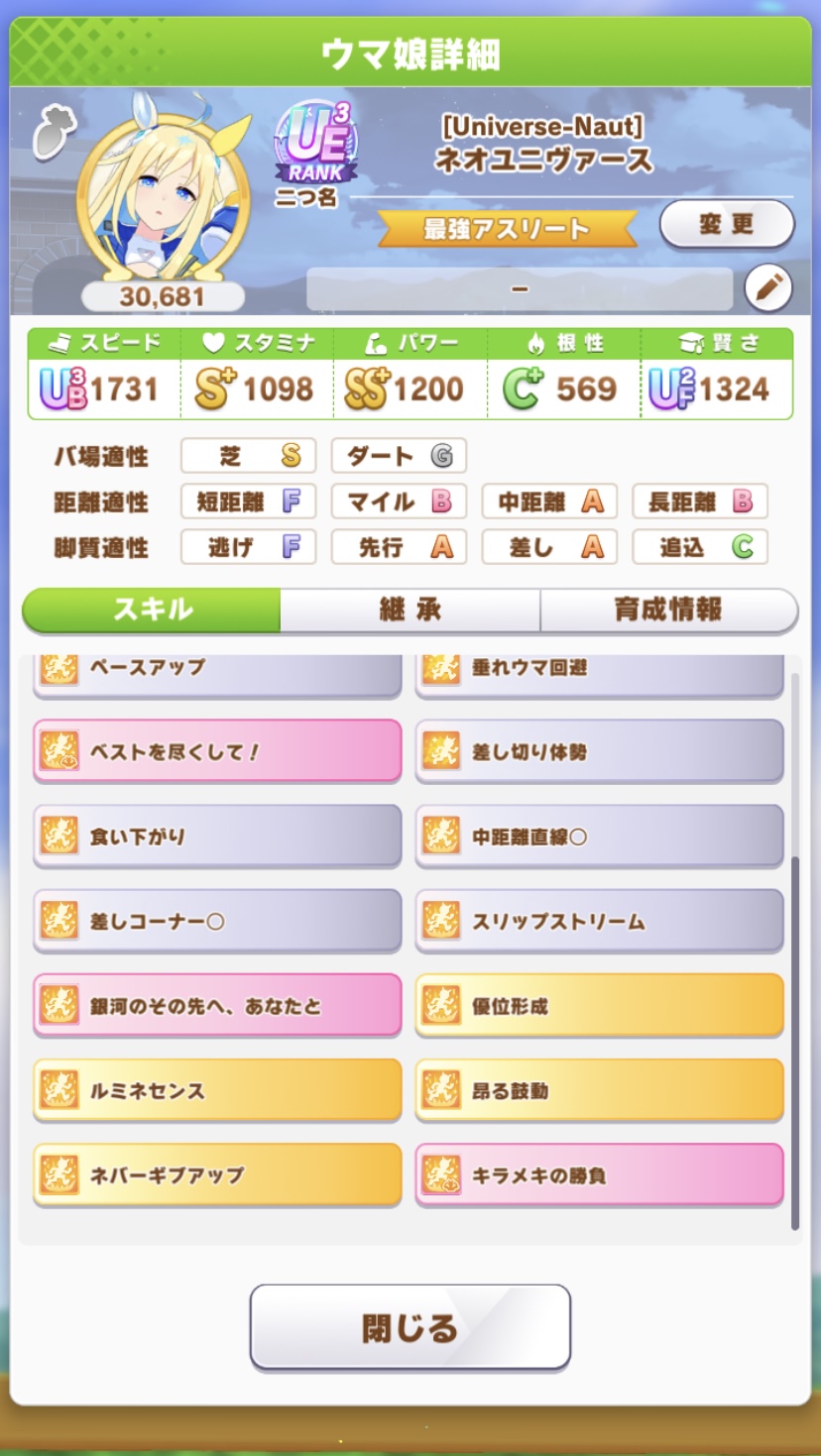This screenshot has width=821, height=1456.
Task: Open the ネバーギブアップ skill info
Action: 217,1176
